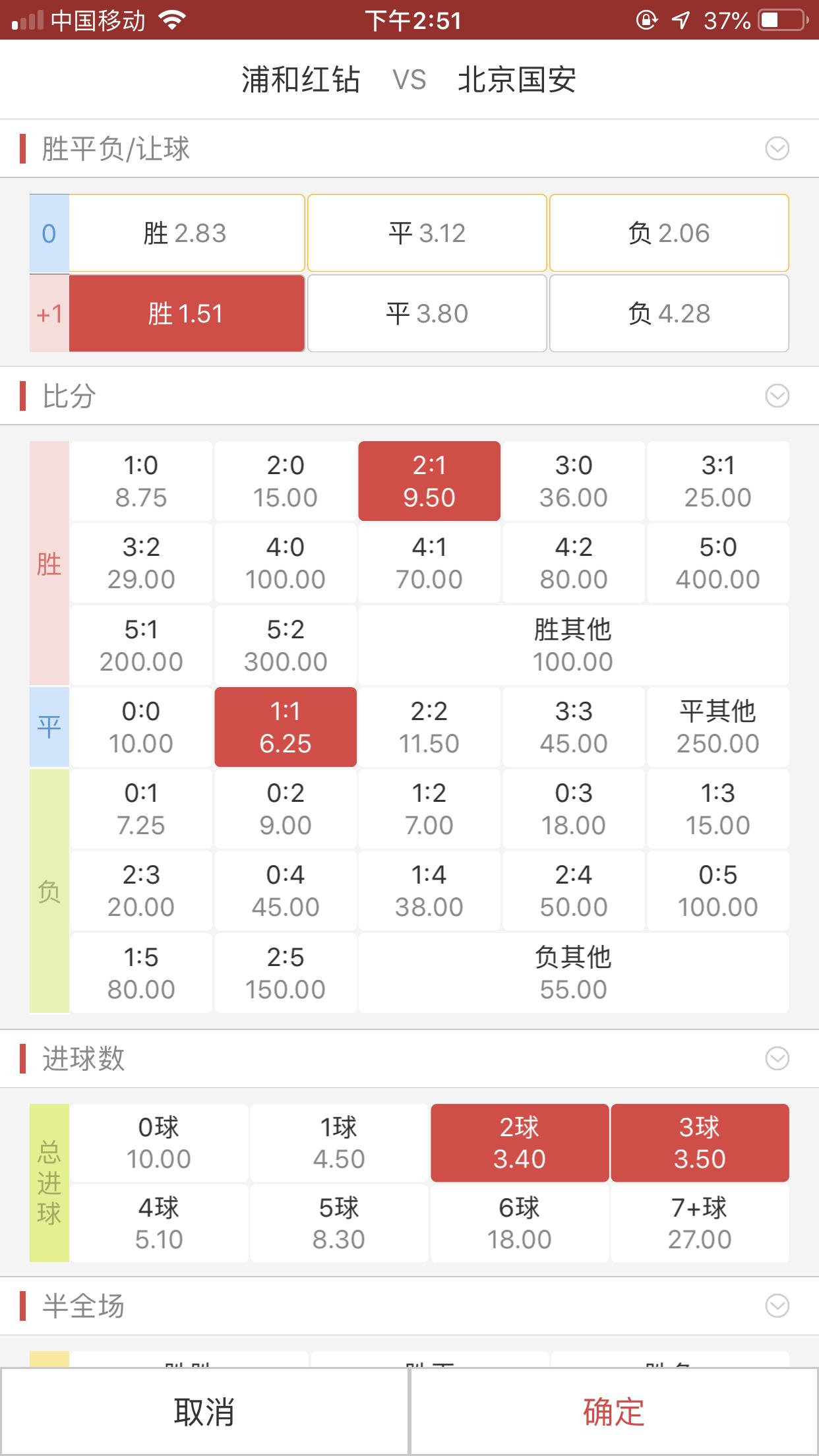Deselect the highlighted 胜 1.51 handicap bet

click(187, 313)
